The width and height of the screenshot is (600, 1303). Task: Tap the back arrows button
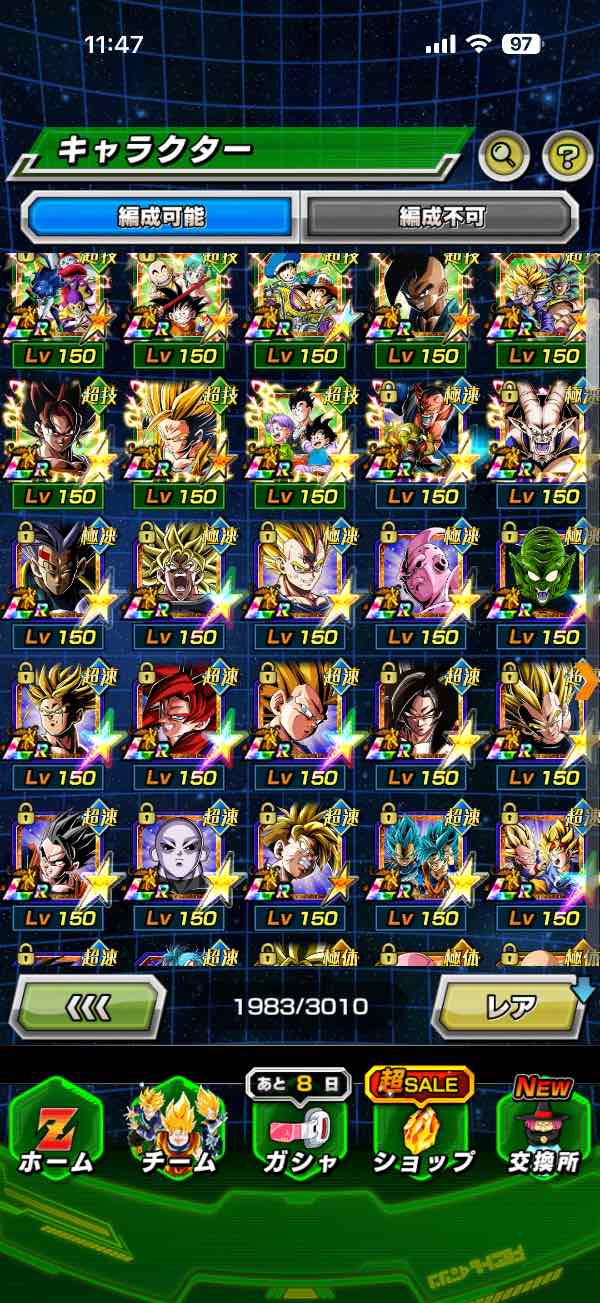(88, 1006)
